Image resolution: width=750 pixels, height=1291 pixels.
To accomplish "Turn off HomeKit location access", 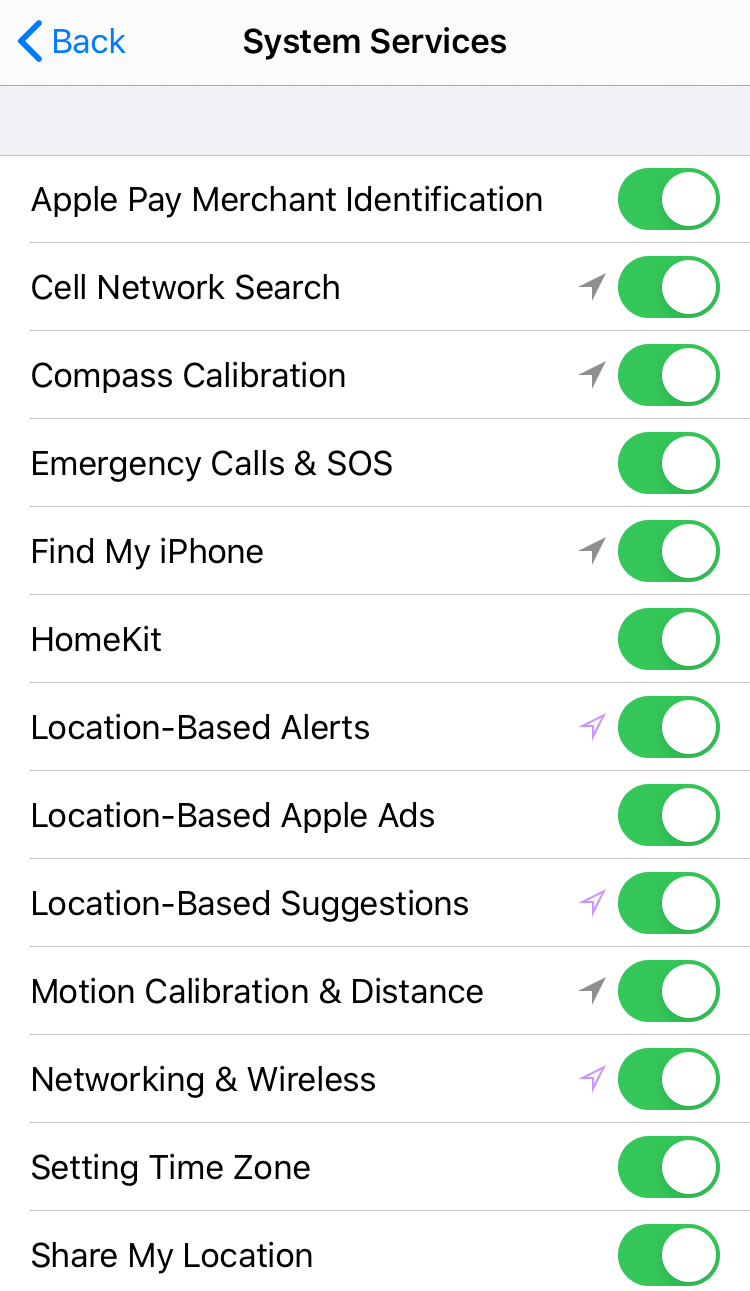I will 668,639.
